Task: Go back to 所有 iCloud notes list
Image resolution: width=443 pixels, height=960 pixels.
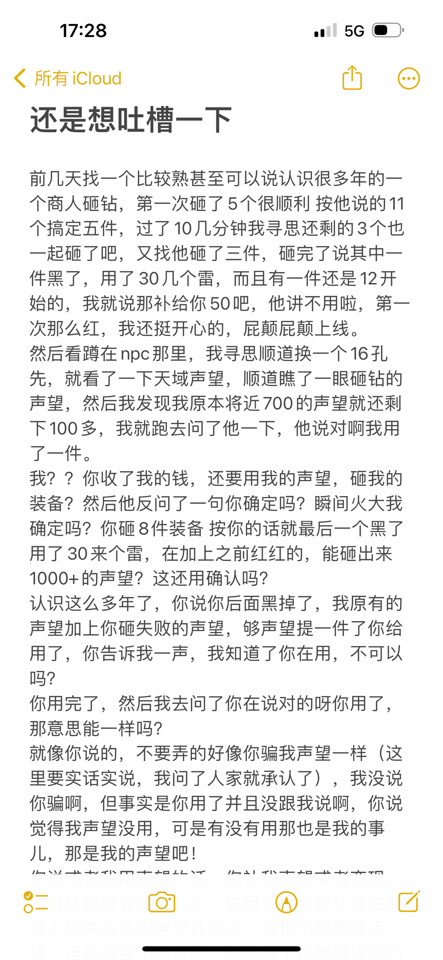Action: point(67,78)
